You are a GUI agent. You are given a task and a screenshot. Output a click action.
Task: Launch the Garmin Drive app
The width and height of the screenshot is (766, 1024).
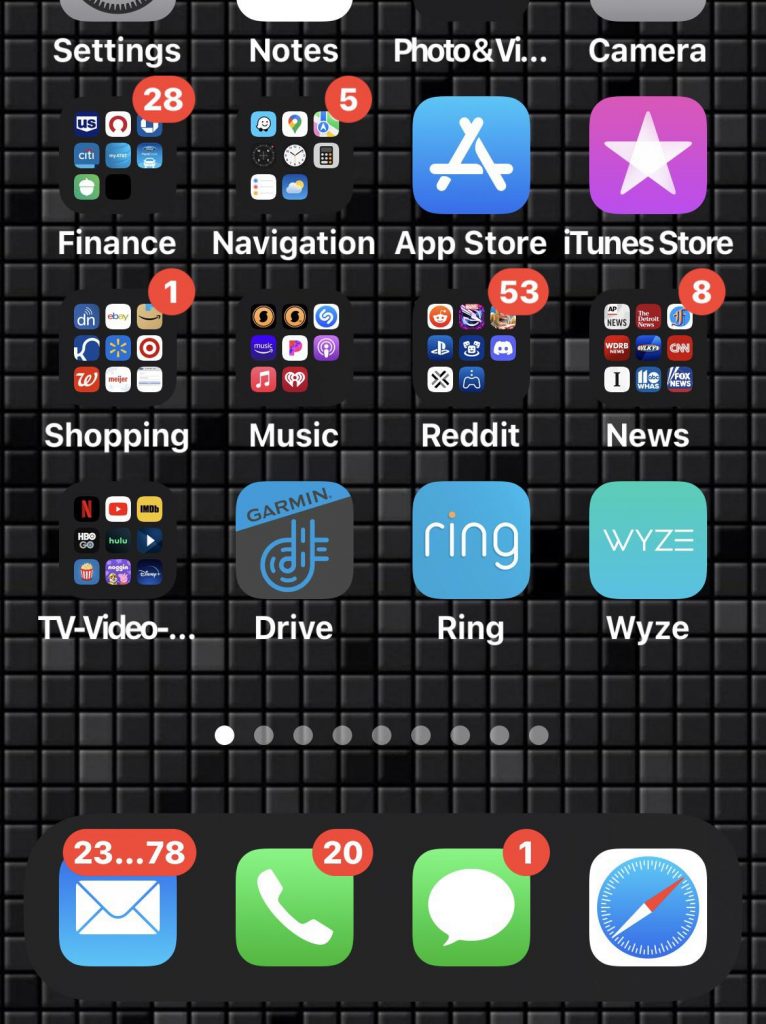[294, 540]
